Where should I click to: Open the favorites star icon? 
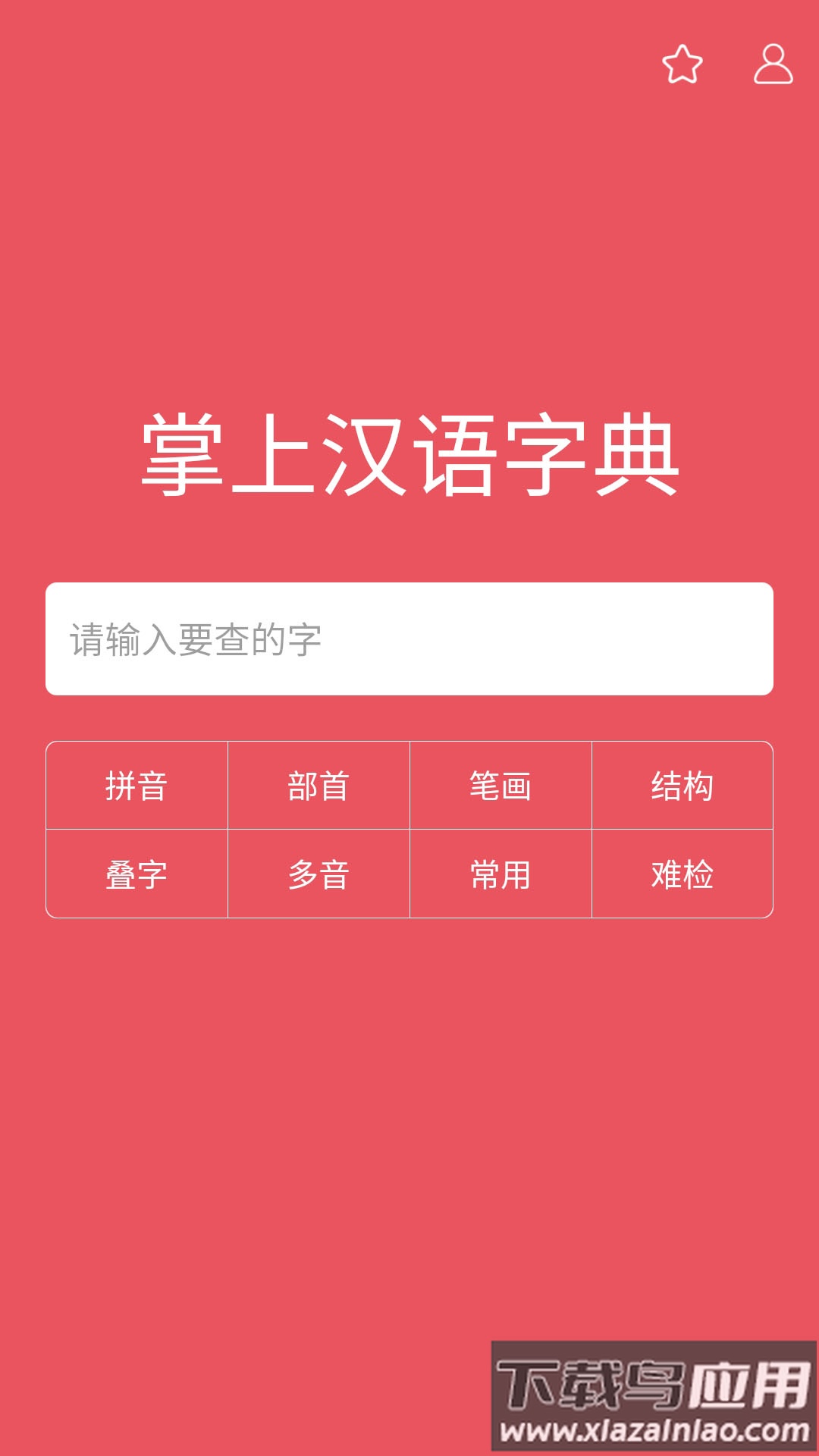point(682,64)
